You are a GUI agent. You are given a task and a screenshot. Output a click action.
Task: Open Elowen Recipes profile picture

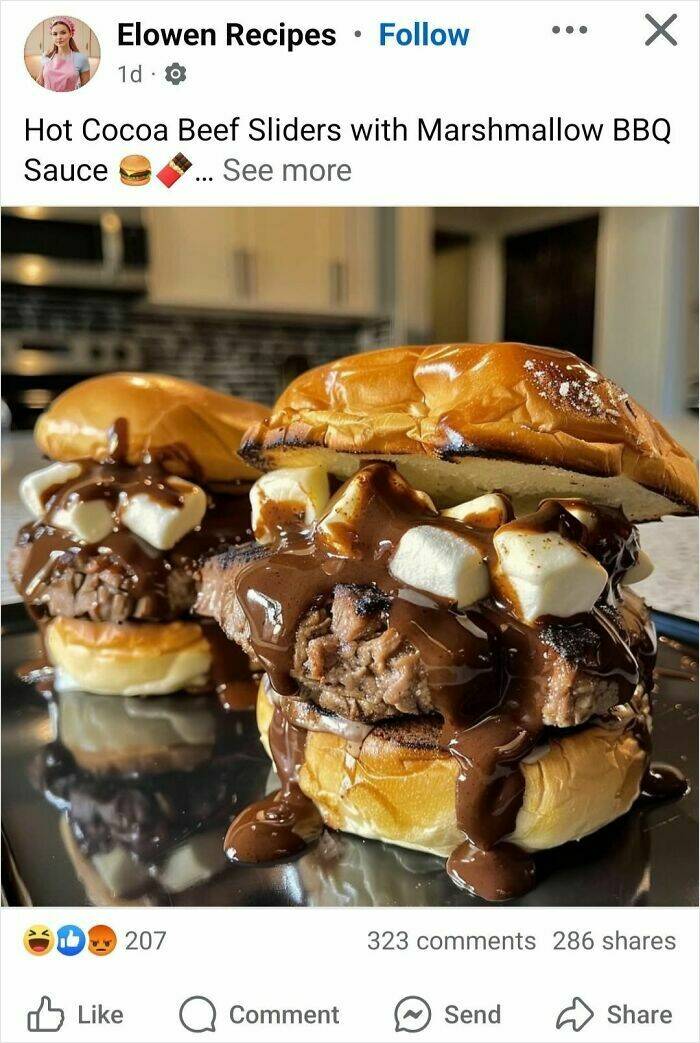(x=62, y=54)
